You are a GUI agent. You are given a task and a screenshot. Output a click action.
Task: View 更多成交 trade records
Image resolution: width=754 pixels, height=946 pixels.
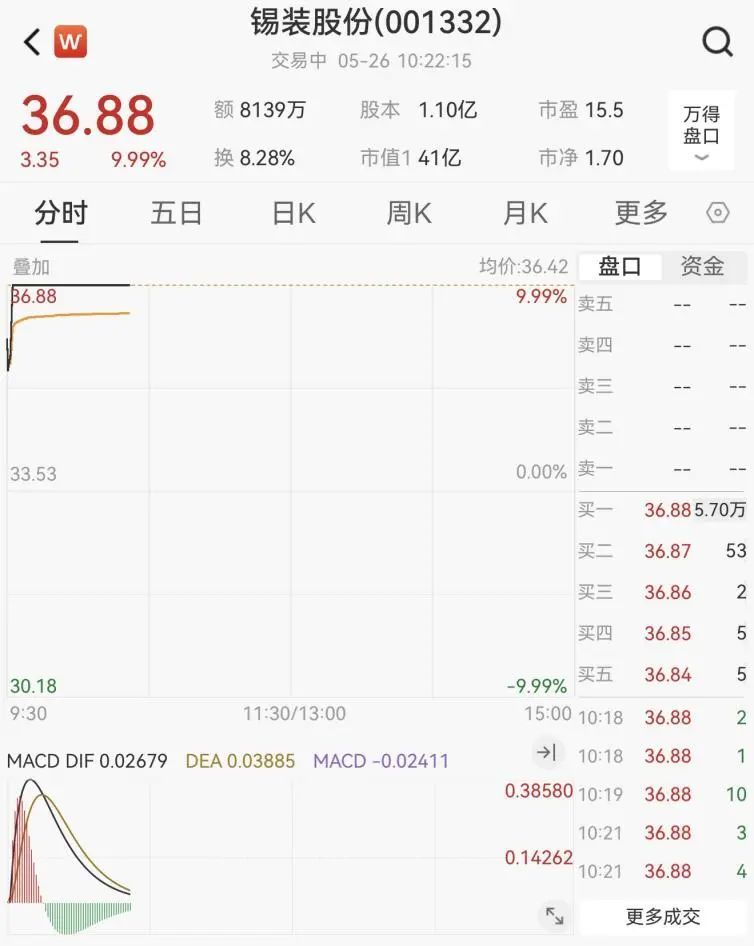click(x=663, y=916)
